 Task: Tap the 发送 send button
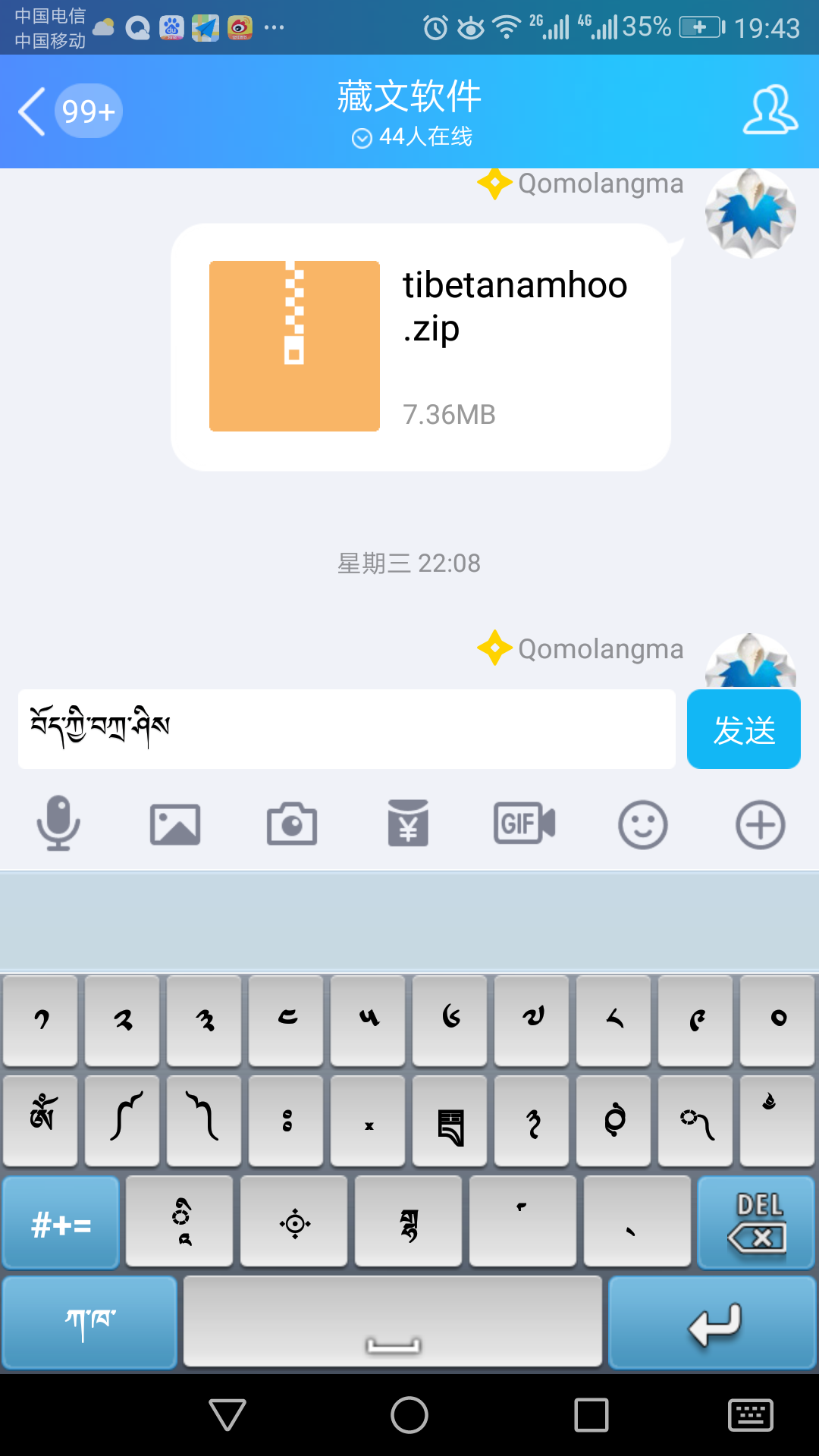743,730
